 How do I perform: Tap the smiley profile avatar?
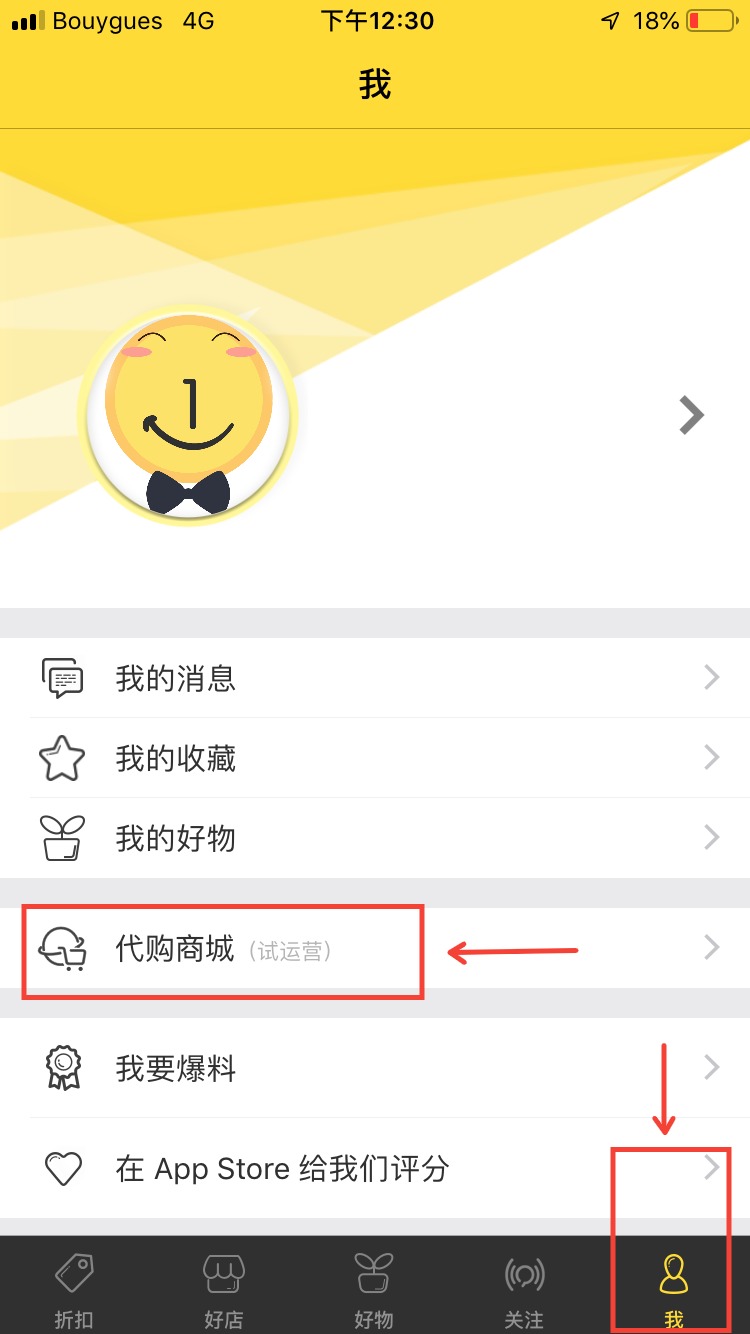click(189, 413)
